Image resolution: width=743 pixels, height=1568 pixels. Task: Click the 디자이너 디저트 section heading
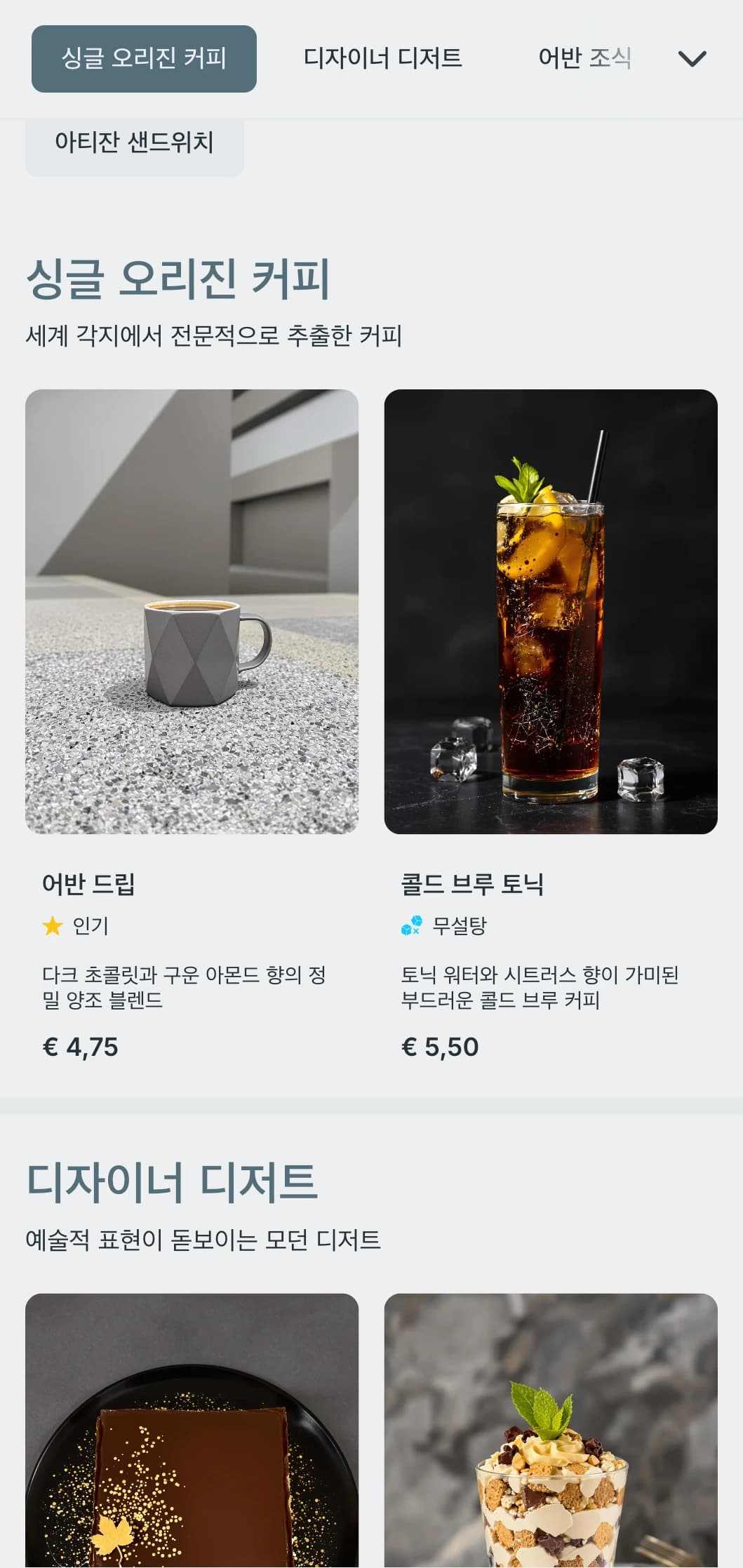(172, 1180)
